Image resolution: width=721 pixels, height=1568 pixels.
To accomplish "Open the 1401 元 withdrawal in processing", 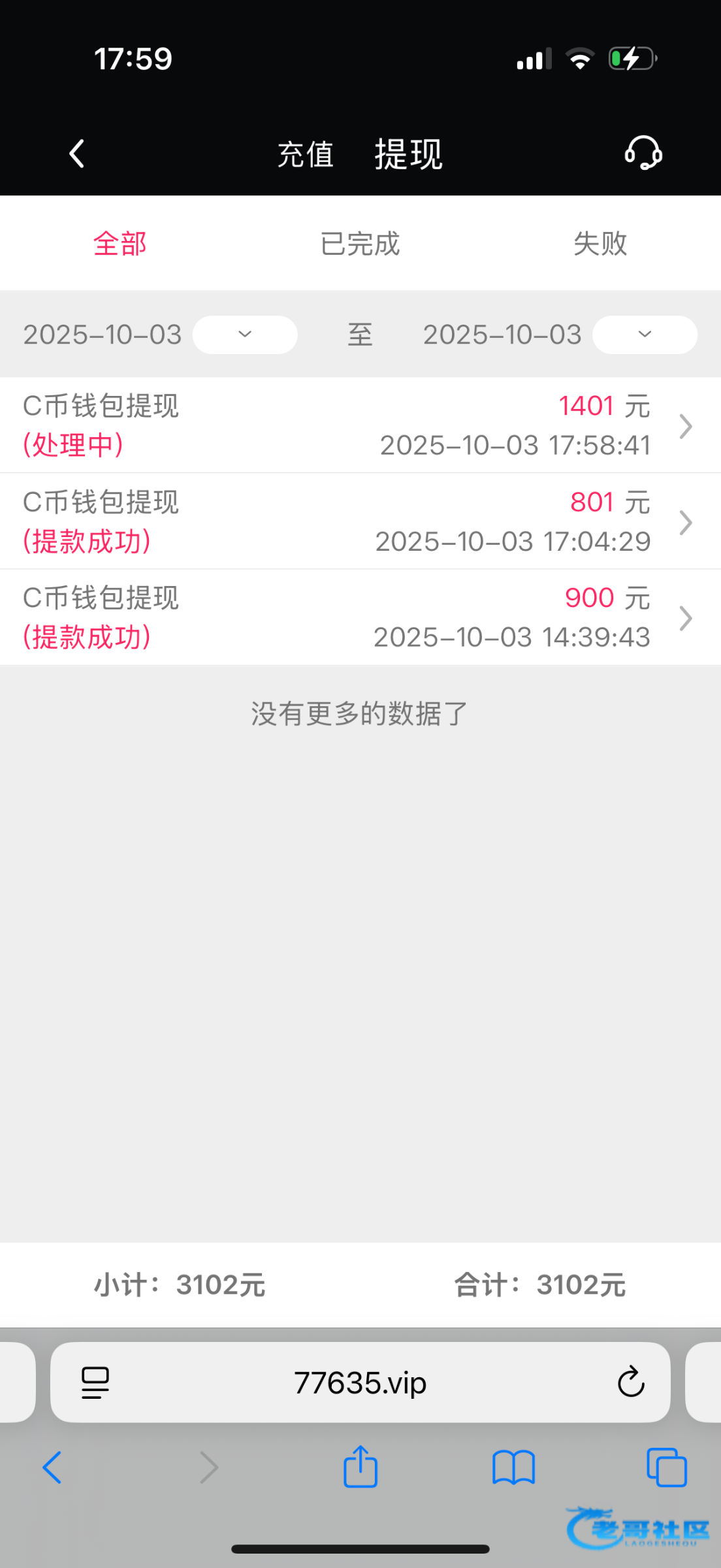I will [360, 425].
